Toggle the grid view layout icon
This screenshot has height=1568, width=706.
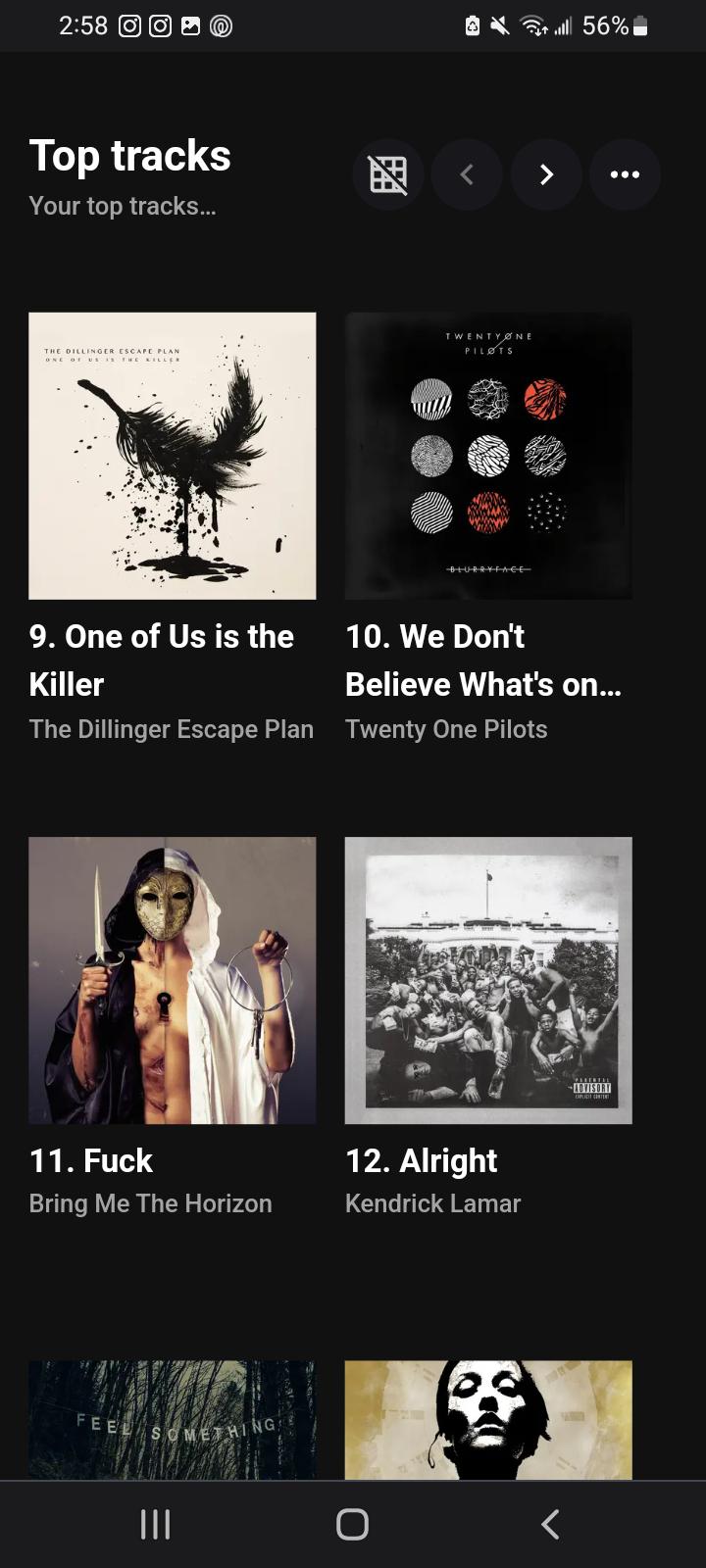tap(388, 174)
